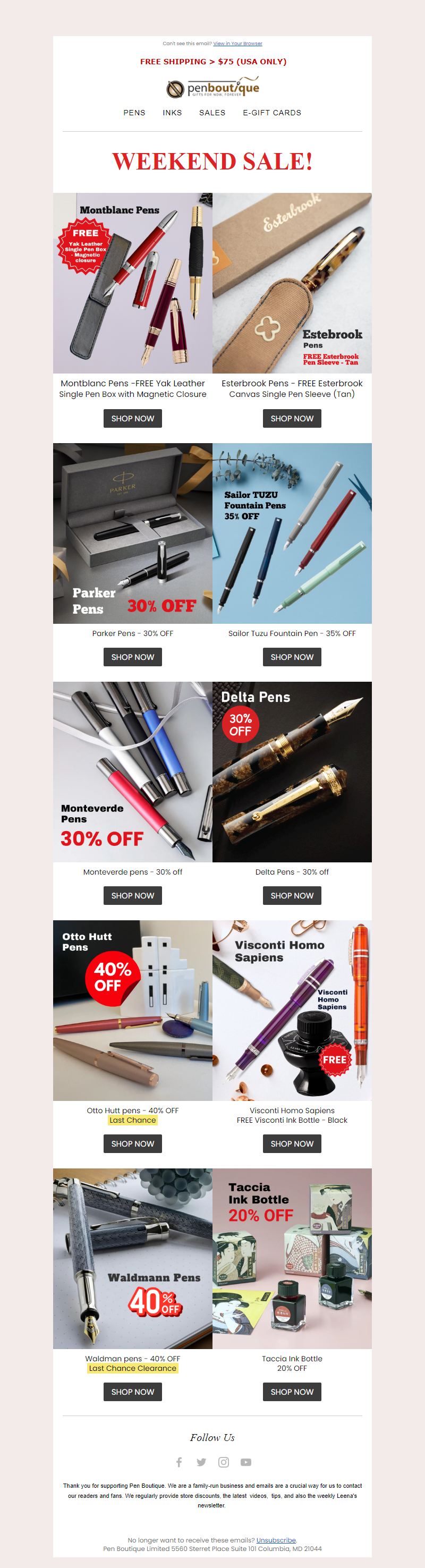Shop Taccia Ink Bottle 20% off
The height and width of the screenshot is (1568, 425).
pyautogui.click(x=292, y=1392)
